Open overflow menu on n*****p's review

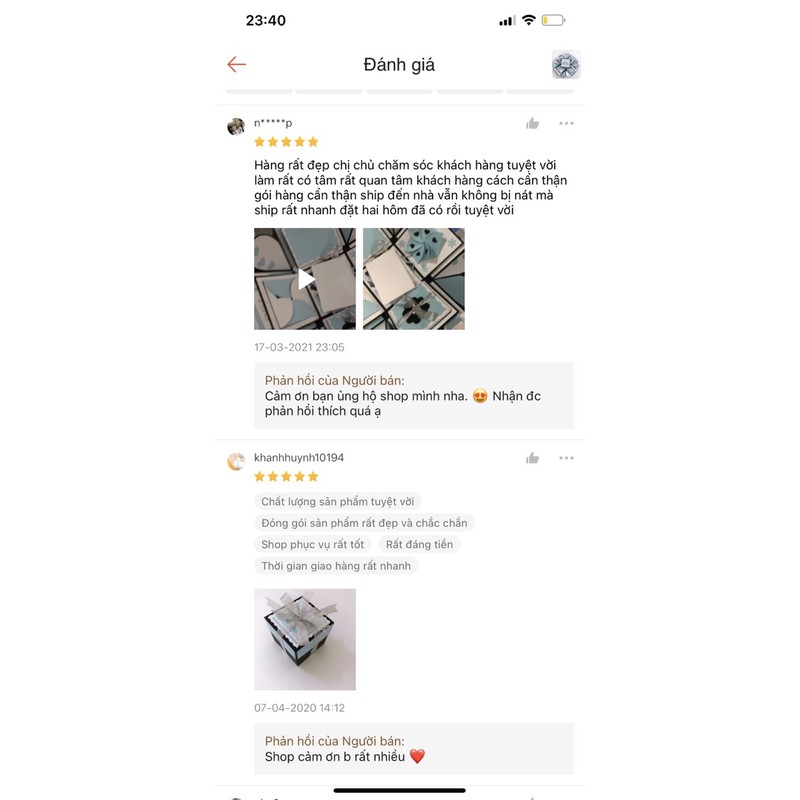click(566, 123)
